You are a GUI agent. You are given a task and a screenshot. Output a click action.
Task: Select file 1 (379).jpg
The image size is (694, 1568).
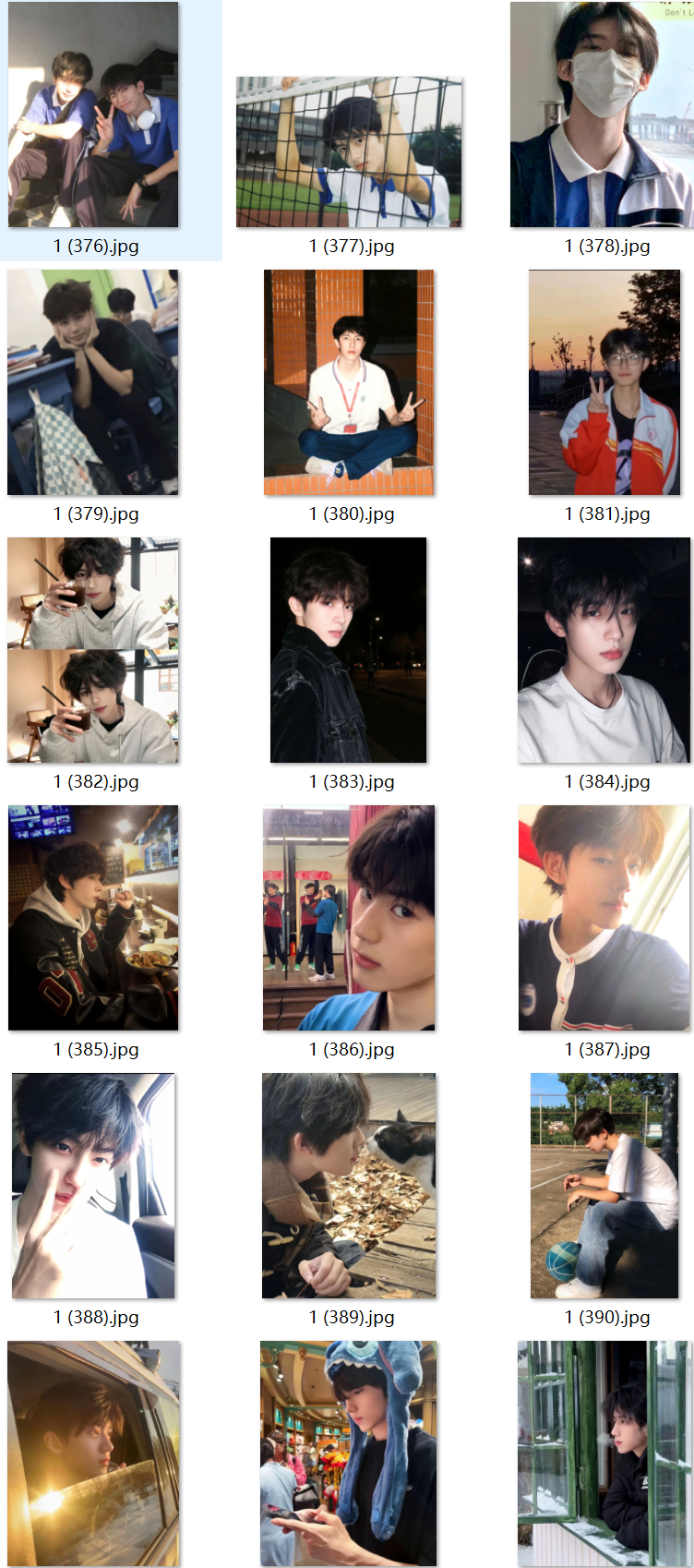pyautogui.click(x=93, y=382)
